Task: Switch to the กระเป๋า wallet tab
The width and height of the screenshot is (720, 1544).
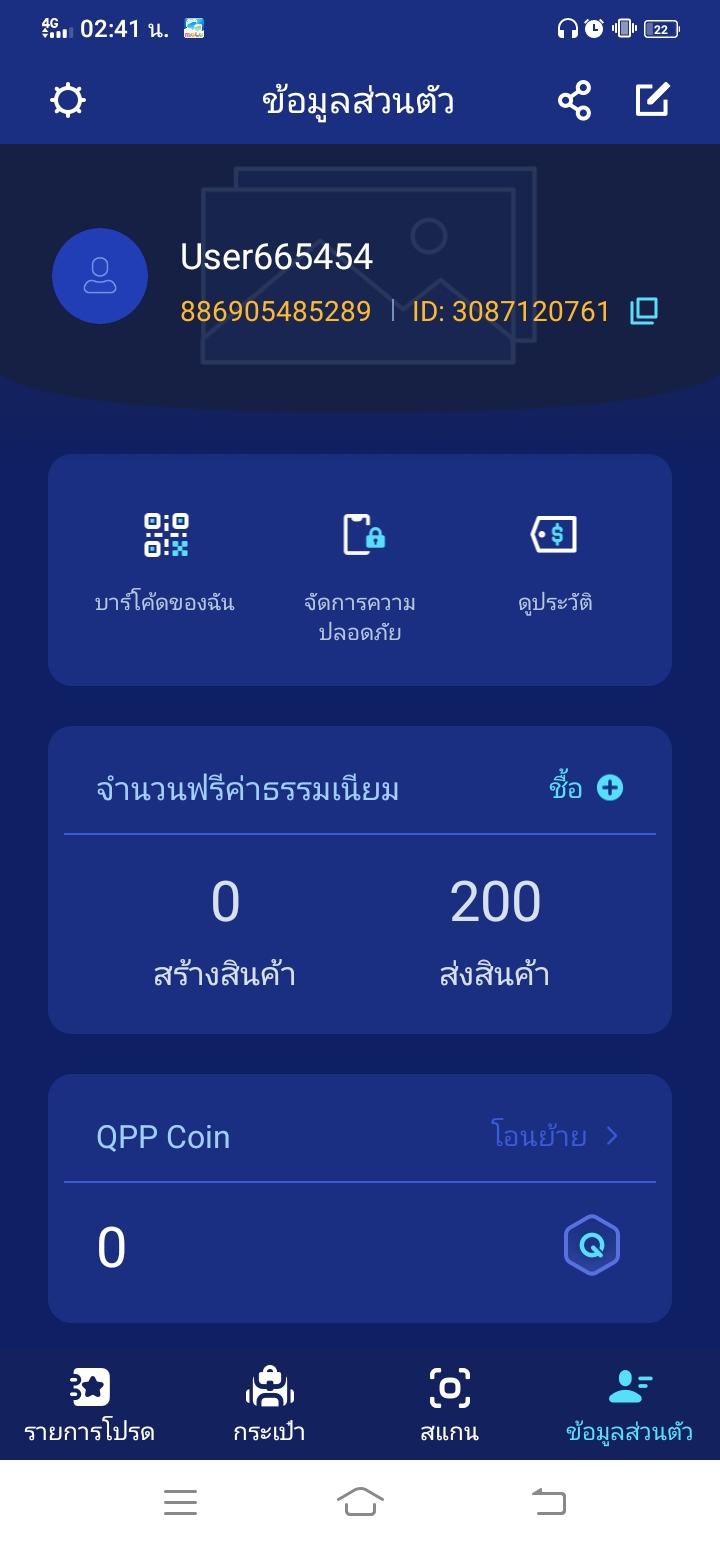Action: (x=269, y=1405)
